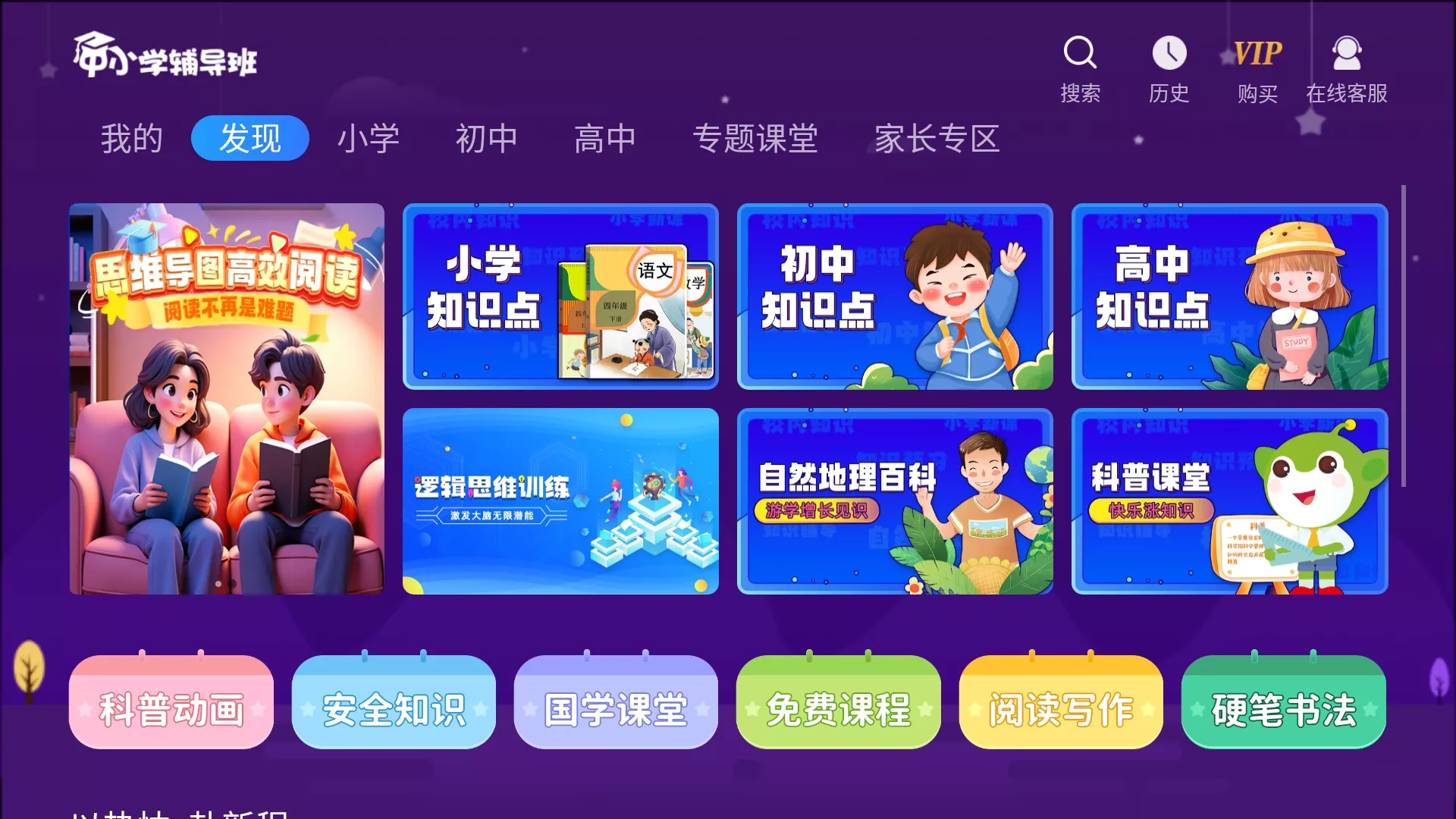Switch to the 初中 tab
Image resolution: width=1456 pixels, height=819 pixels.
click(487, 139)
